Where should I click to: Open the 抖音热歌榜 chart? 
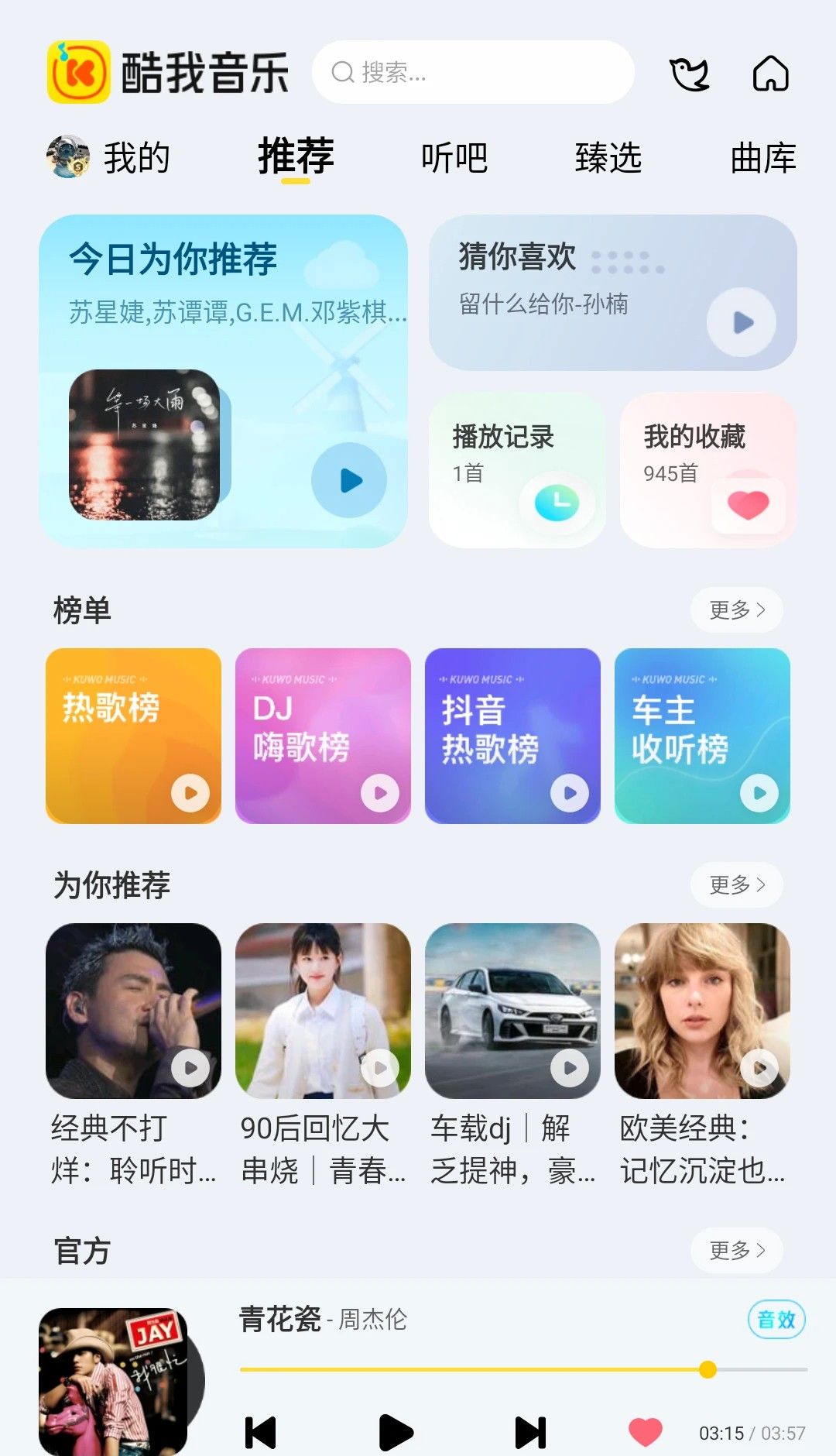[x=512, y=736]
